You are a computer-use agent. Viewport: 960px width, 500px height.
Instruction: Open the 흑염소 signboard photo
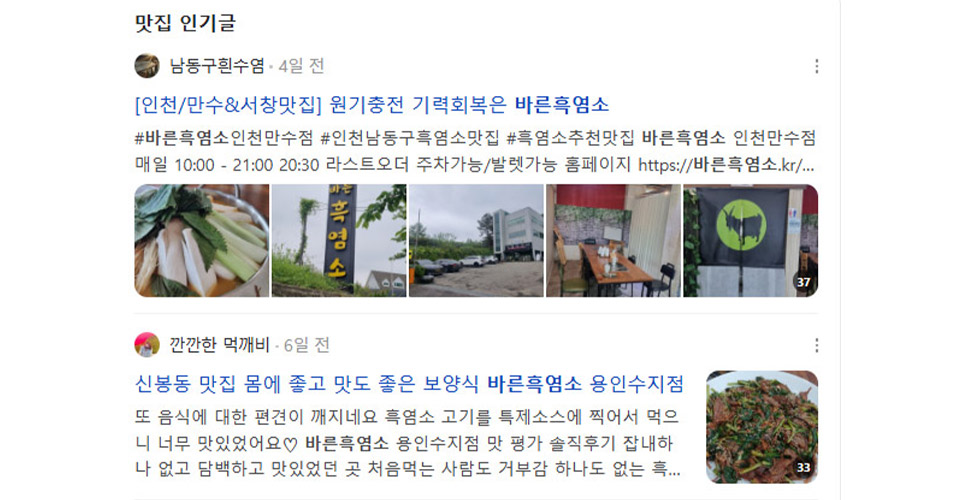tap(339, 240)
